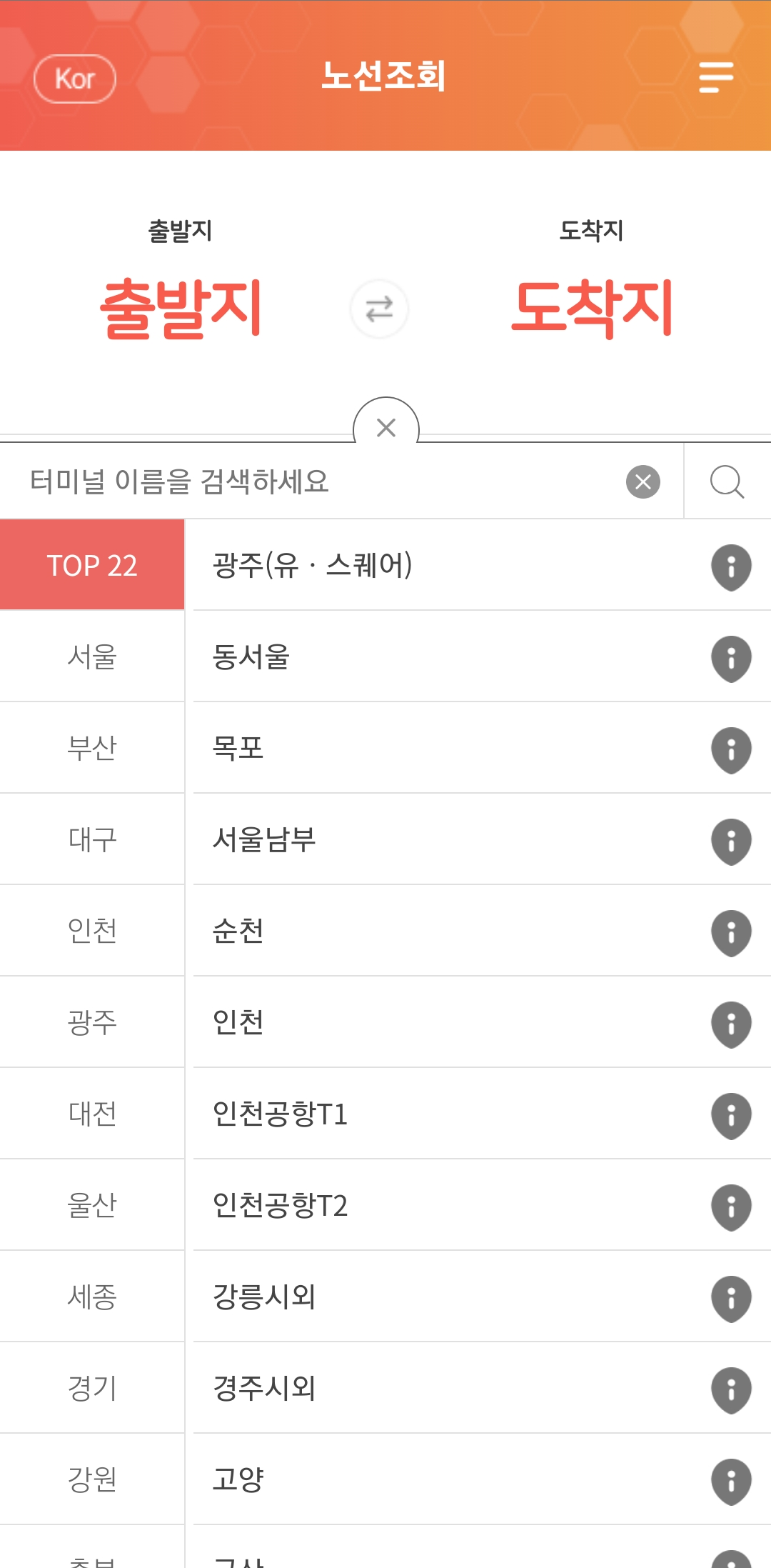Select 목포 from the terminal list
Image resolution: width=771 pixels, height=1568 pixels.
click(x=238, y=748)
